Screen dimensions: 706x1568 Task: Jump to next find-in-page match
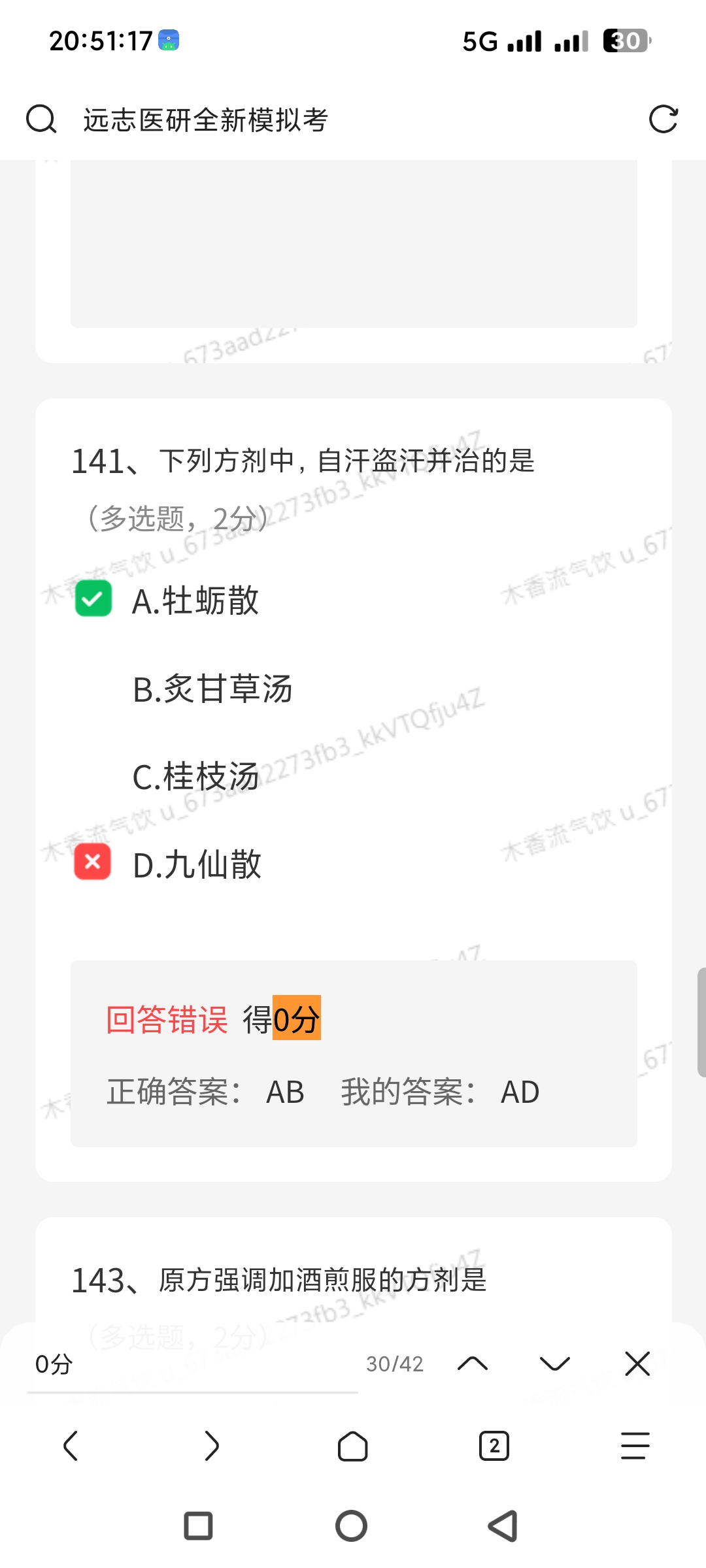(x=555, y=1364)
